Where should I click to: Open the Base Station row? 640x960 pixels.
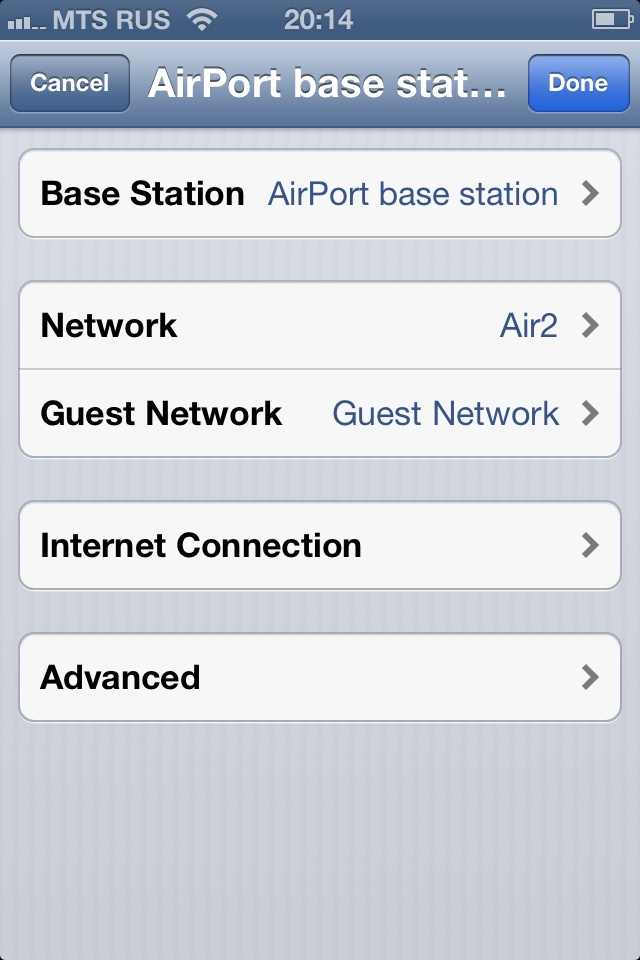[320, 193]
